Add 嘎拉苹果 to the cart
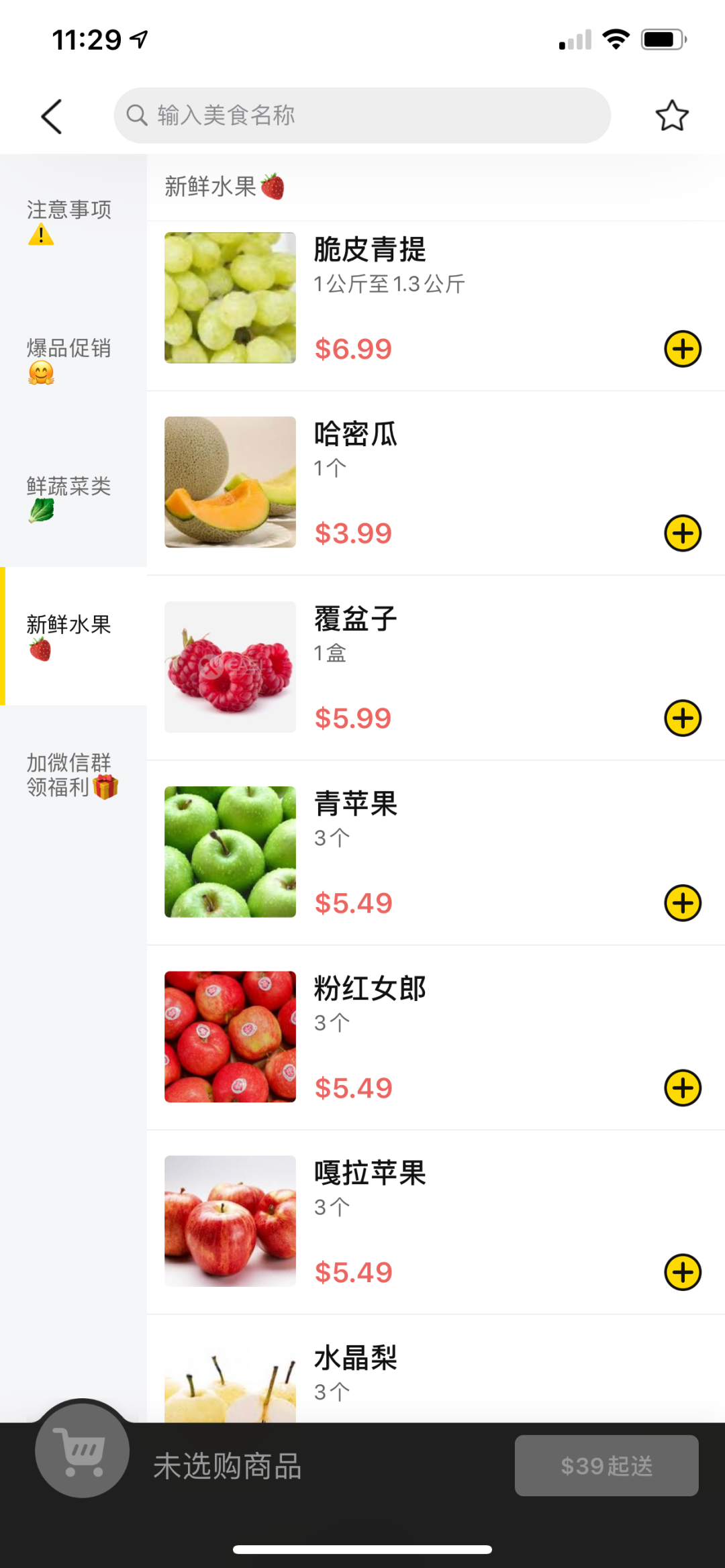Viewport: 725px width, 1568px height. pyautogui.click(x=683, y=1272)
